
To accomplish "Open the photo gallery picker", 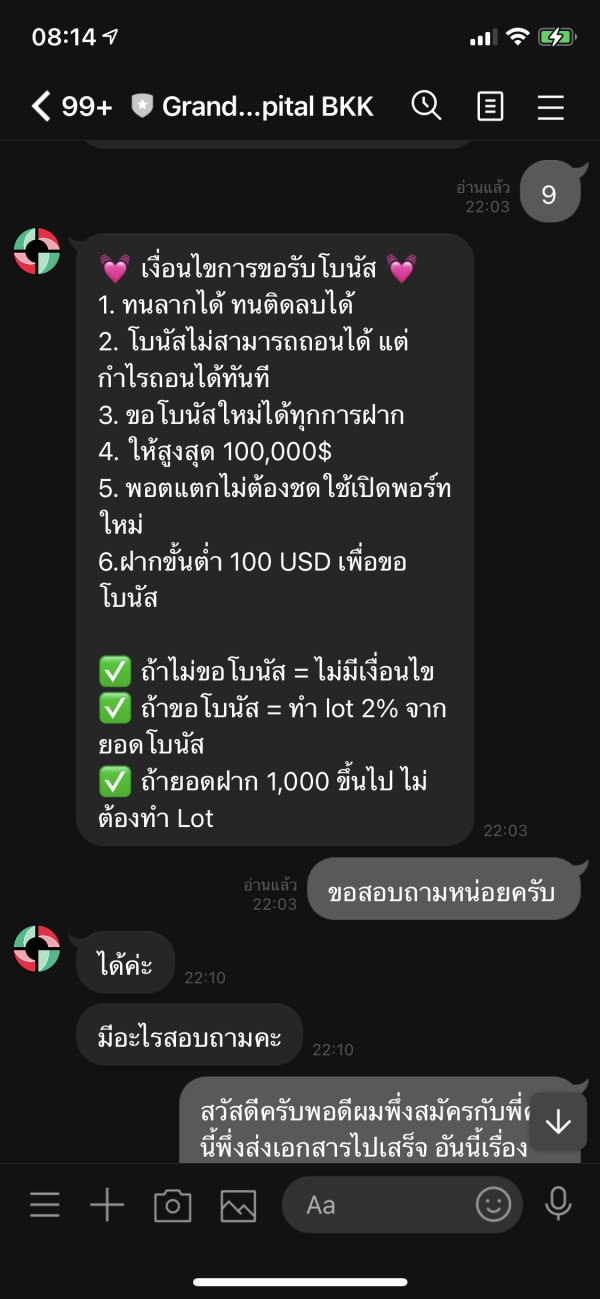I will coord(238,1205).
